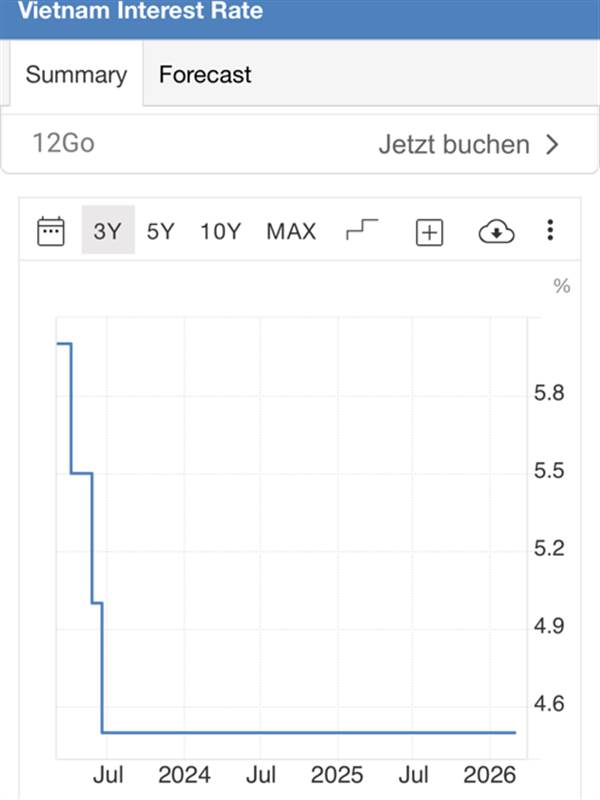The height and width of the screenshot is (800, 600).
Task: Add a comparison with the plus icon
Action: pyautogui.click(x=429, y=232)
